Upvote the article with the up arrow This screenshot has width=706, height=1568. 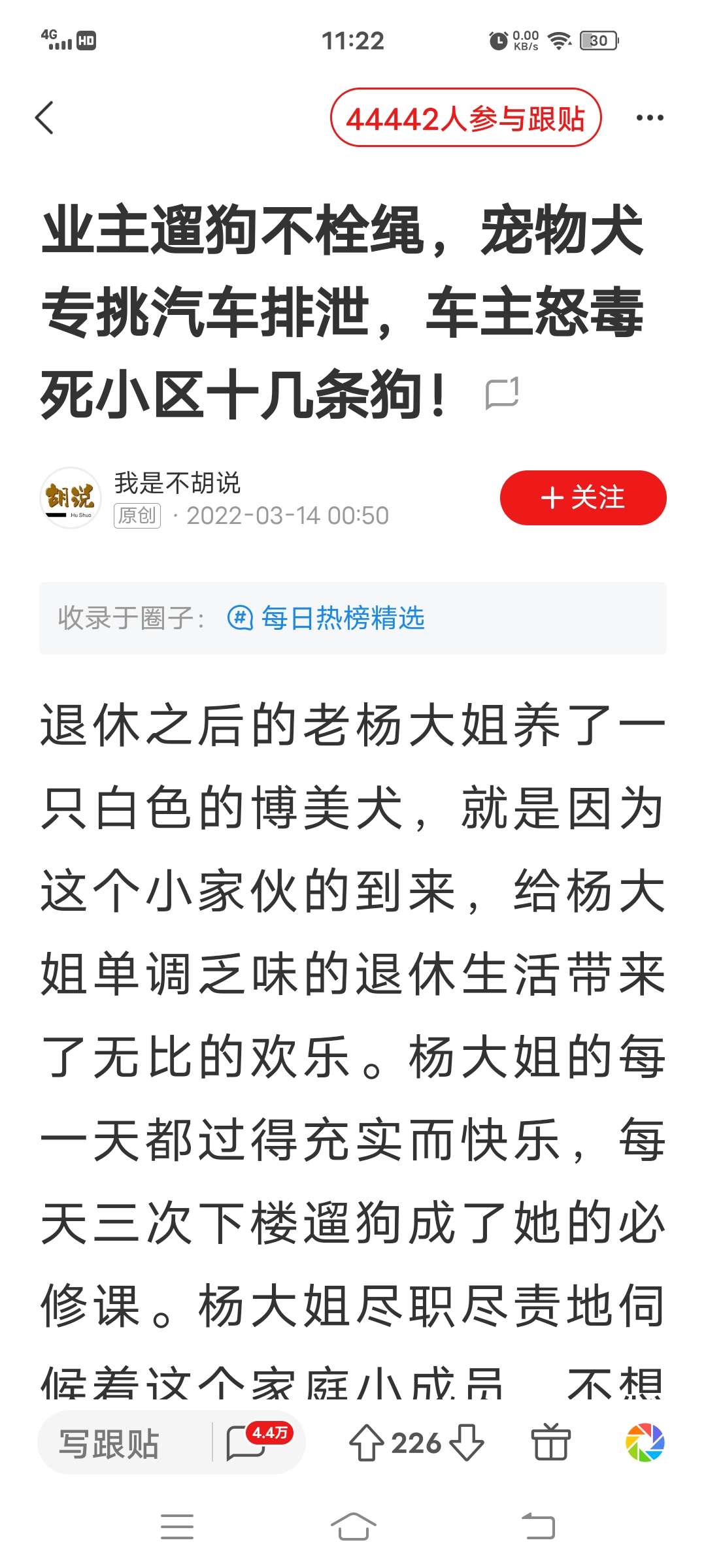coord(366,1443)
